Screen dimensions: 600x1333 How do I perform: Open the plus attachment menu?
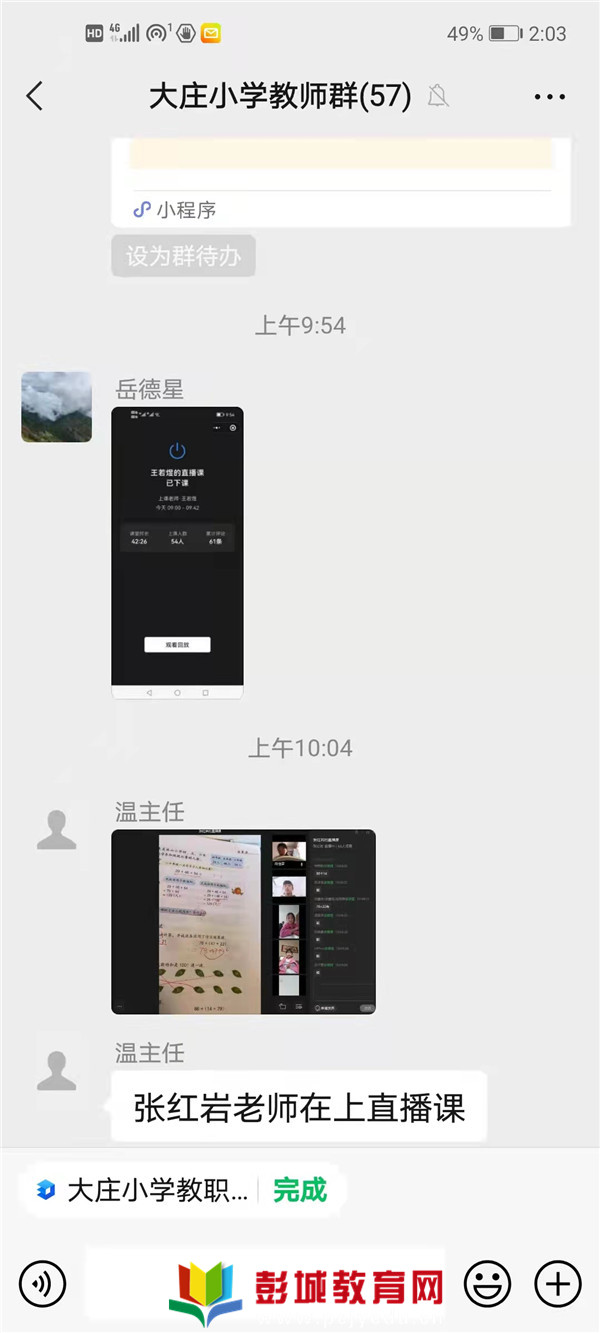point(558,1282)
